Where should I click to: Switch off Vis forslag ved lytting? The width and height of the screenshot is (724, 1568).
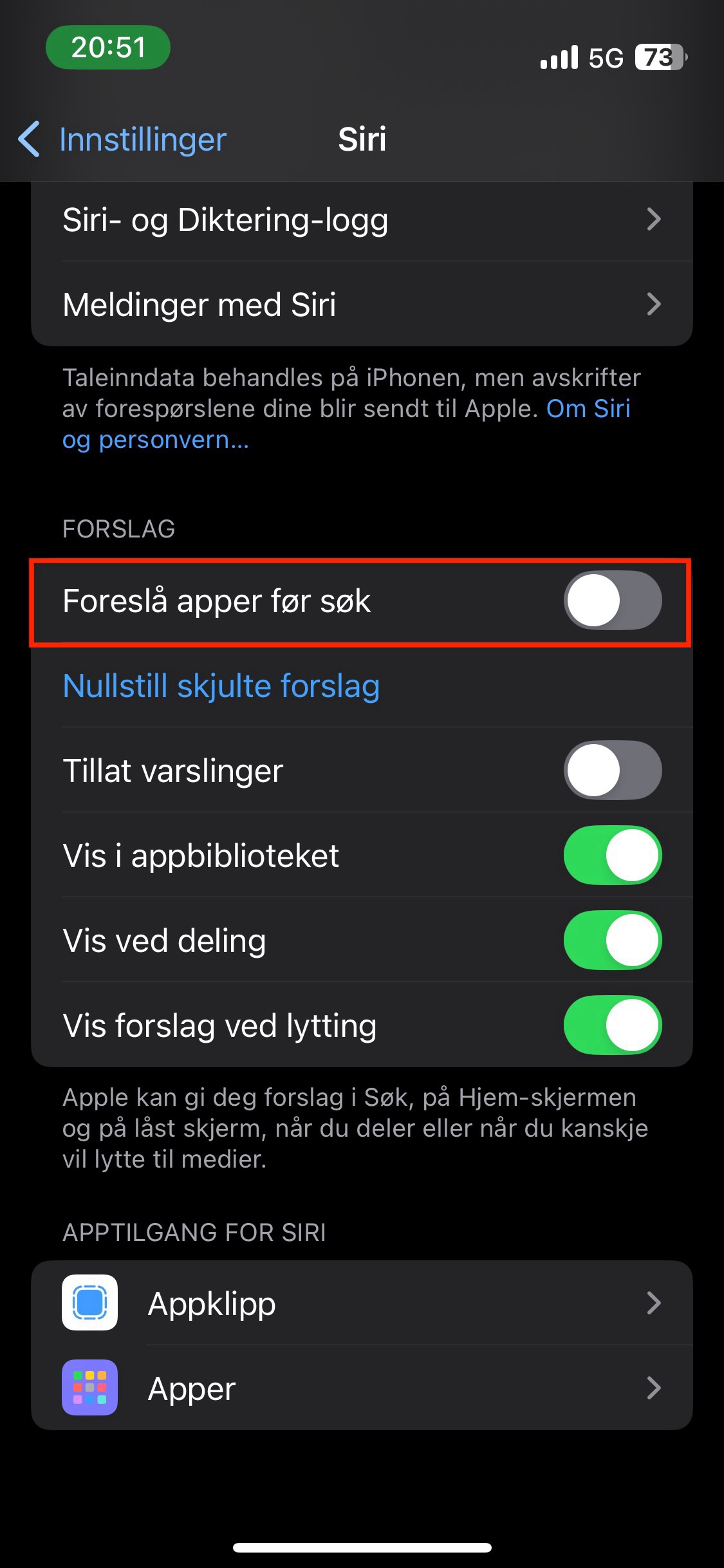[612, 1025]
